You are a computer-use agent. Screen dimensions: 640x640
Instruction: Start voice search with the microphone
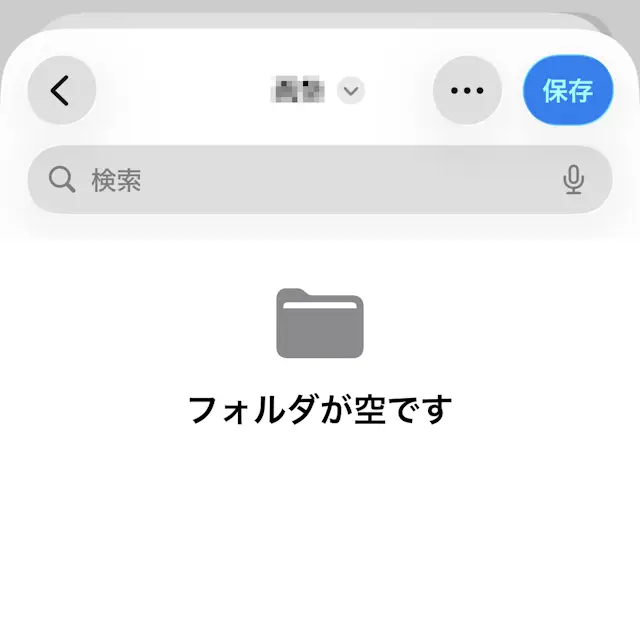[573, 180]
